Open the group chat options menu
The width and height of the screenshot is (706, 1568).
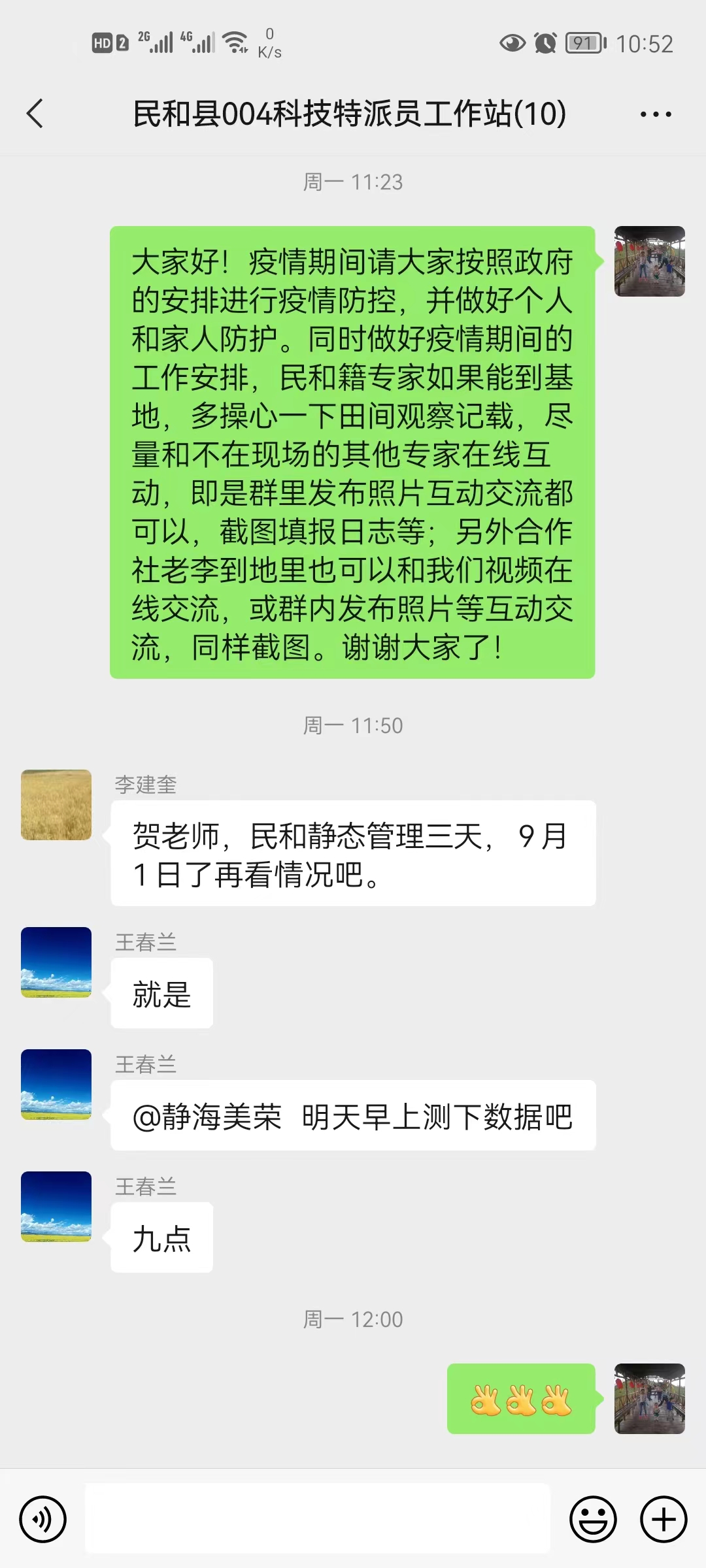click(x=656, y=114)
